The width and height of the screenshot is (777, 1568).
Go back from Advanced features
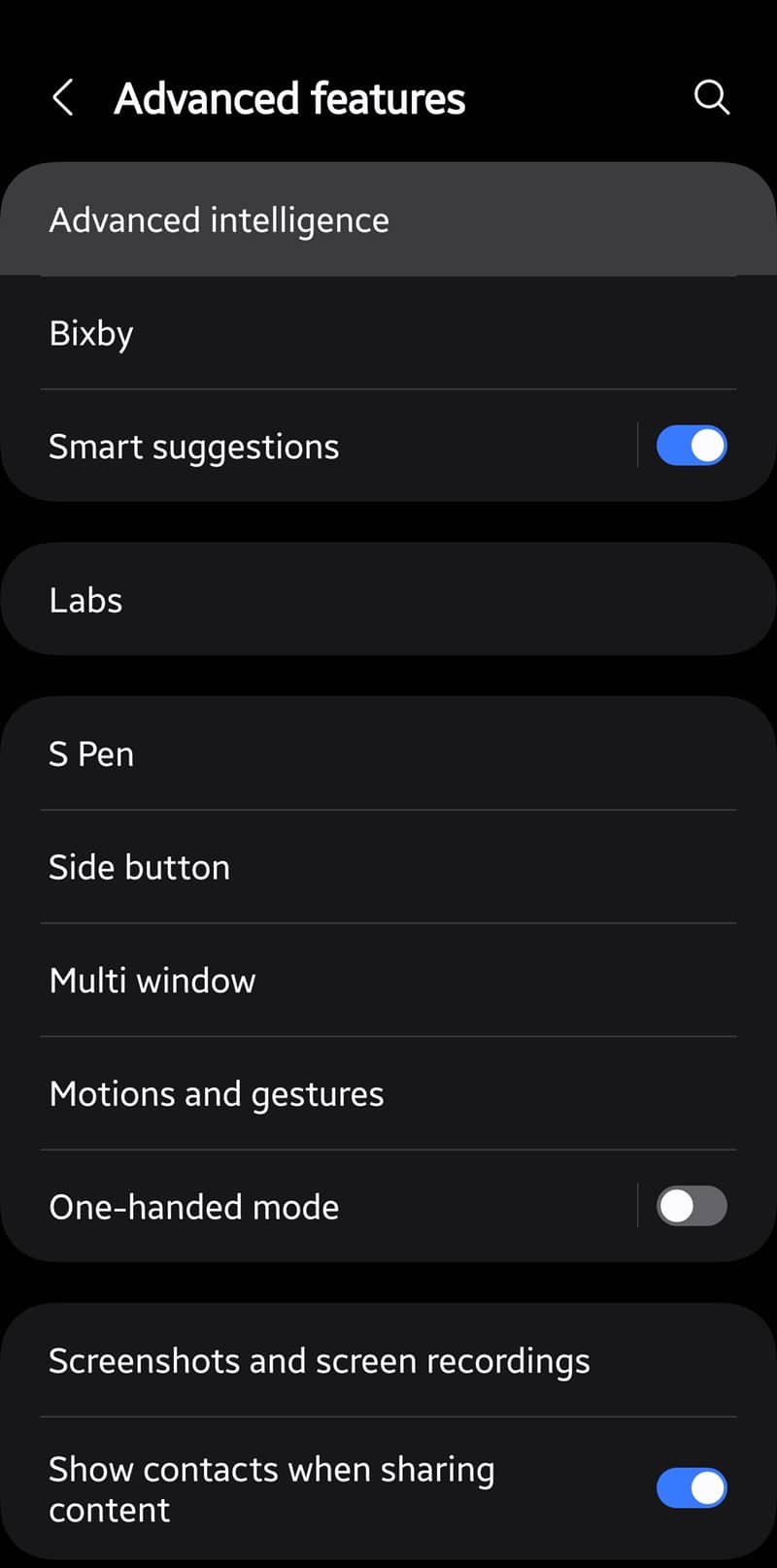coord(63,98)
